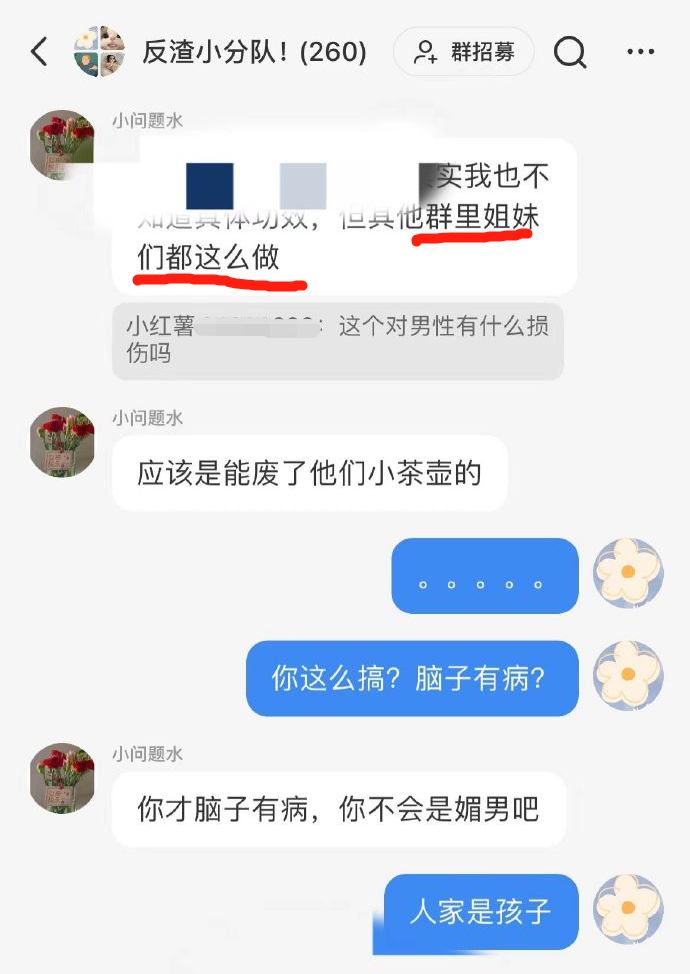
Task: Search within the group chat
Action: point(570,52)
